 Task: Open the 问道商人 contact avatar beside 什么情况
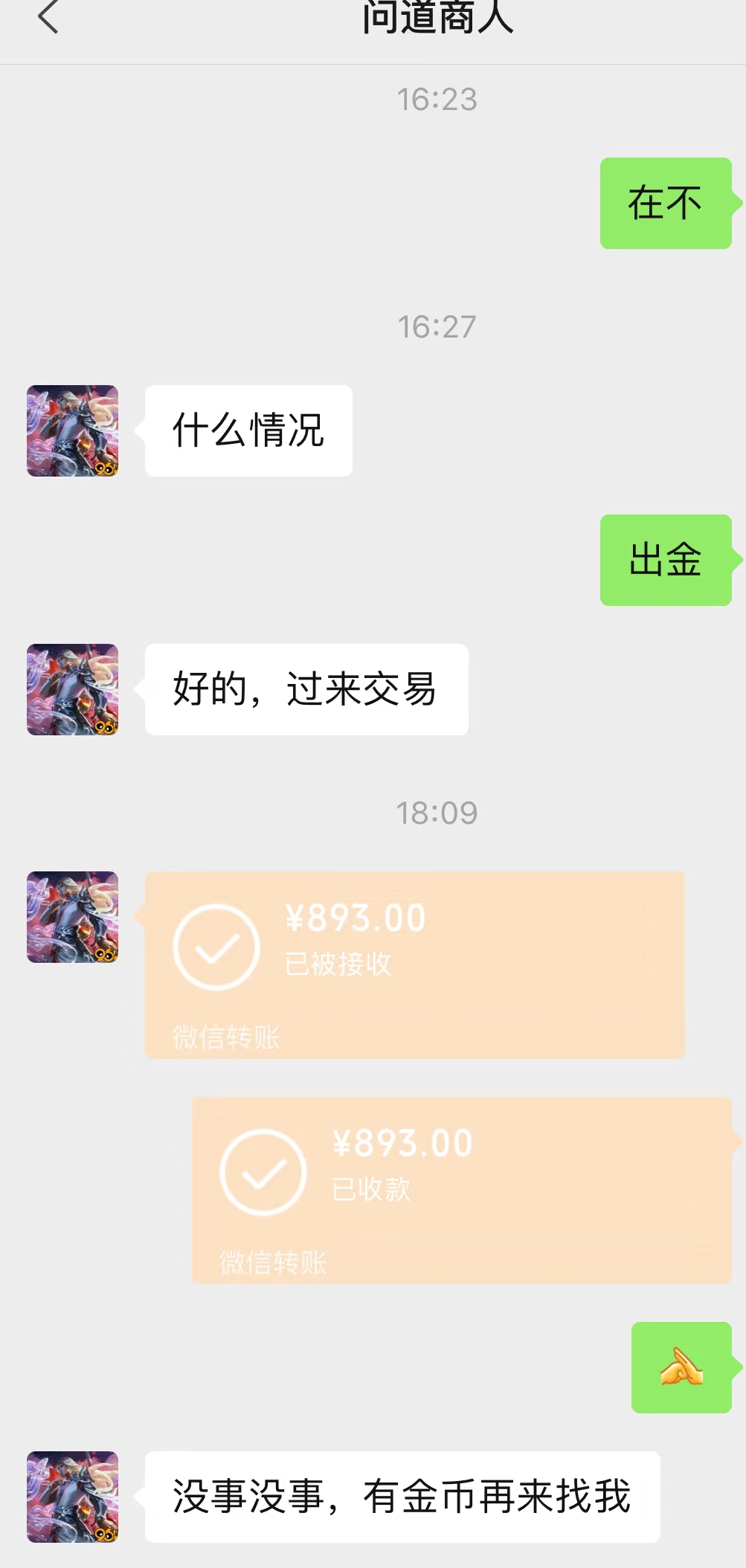pos(71,430)
